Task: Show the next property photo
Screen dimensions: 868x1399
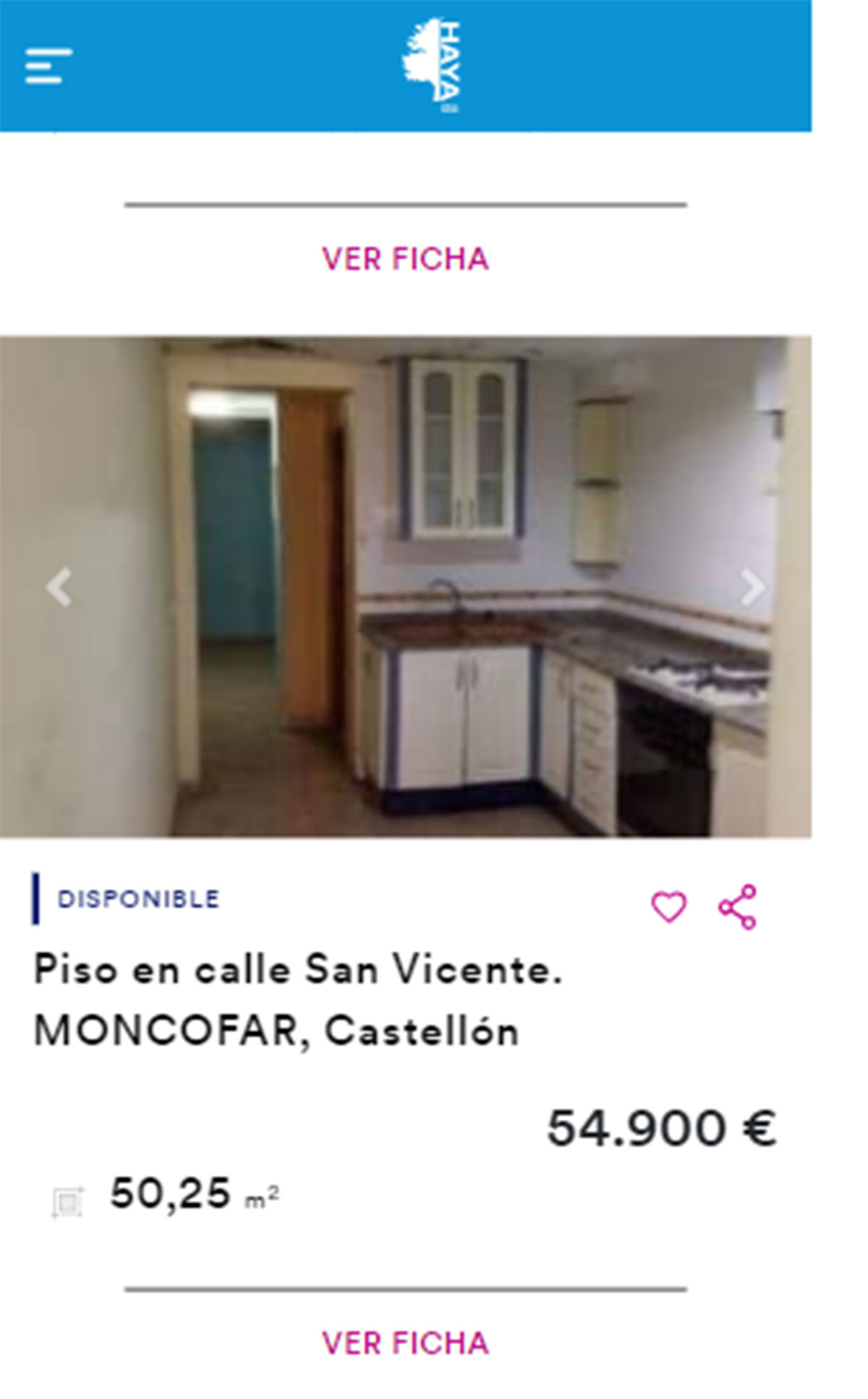Action: pyautogui.click(x=752, y=587)
